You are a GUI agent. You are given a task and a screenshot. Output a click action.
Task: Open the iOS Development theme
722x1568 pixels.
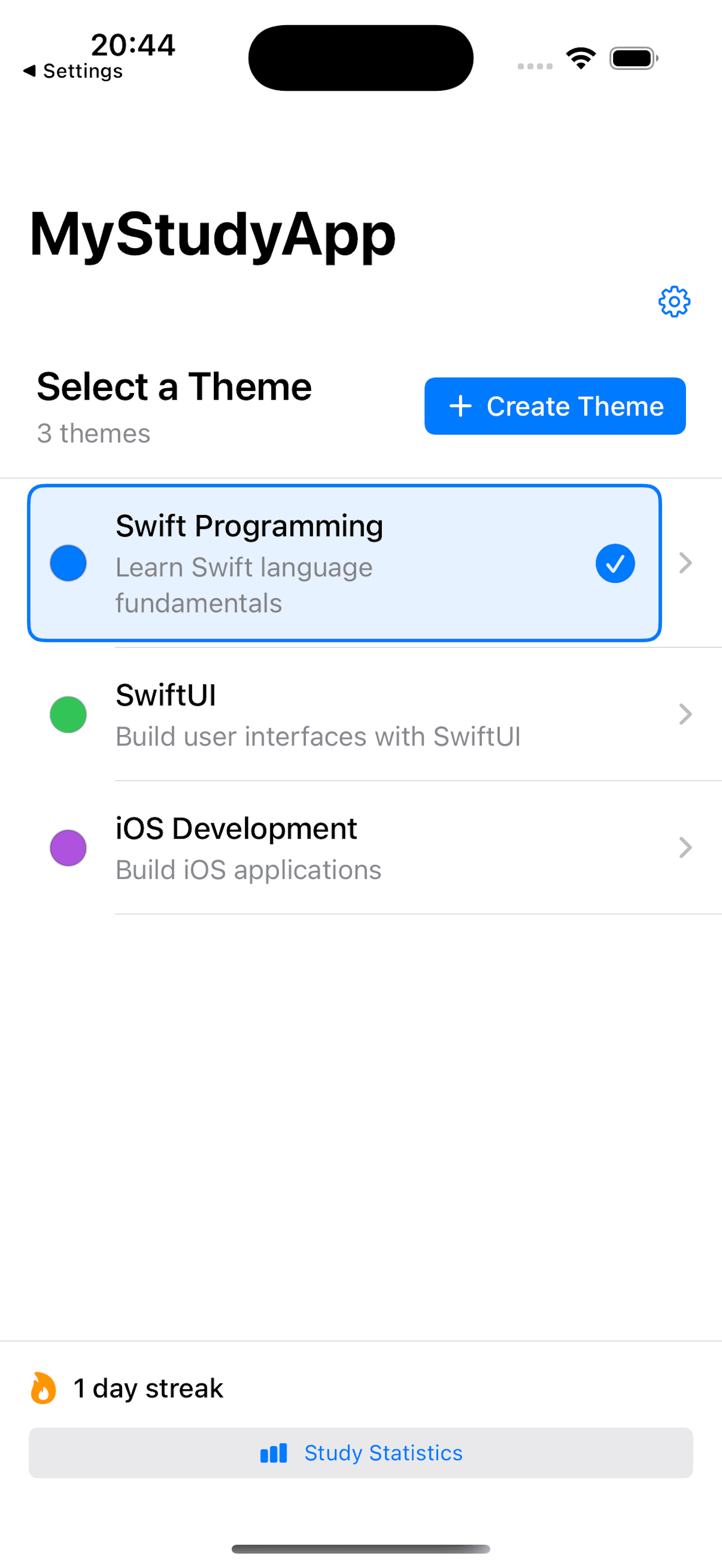pos(365,848)
